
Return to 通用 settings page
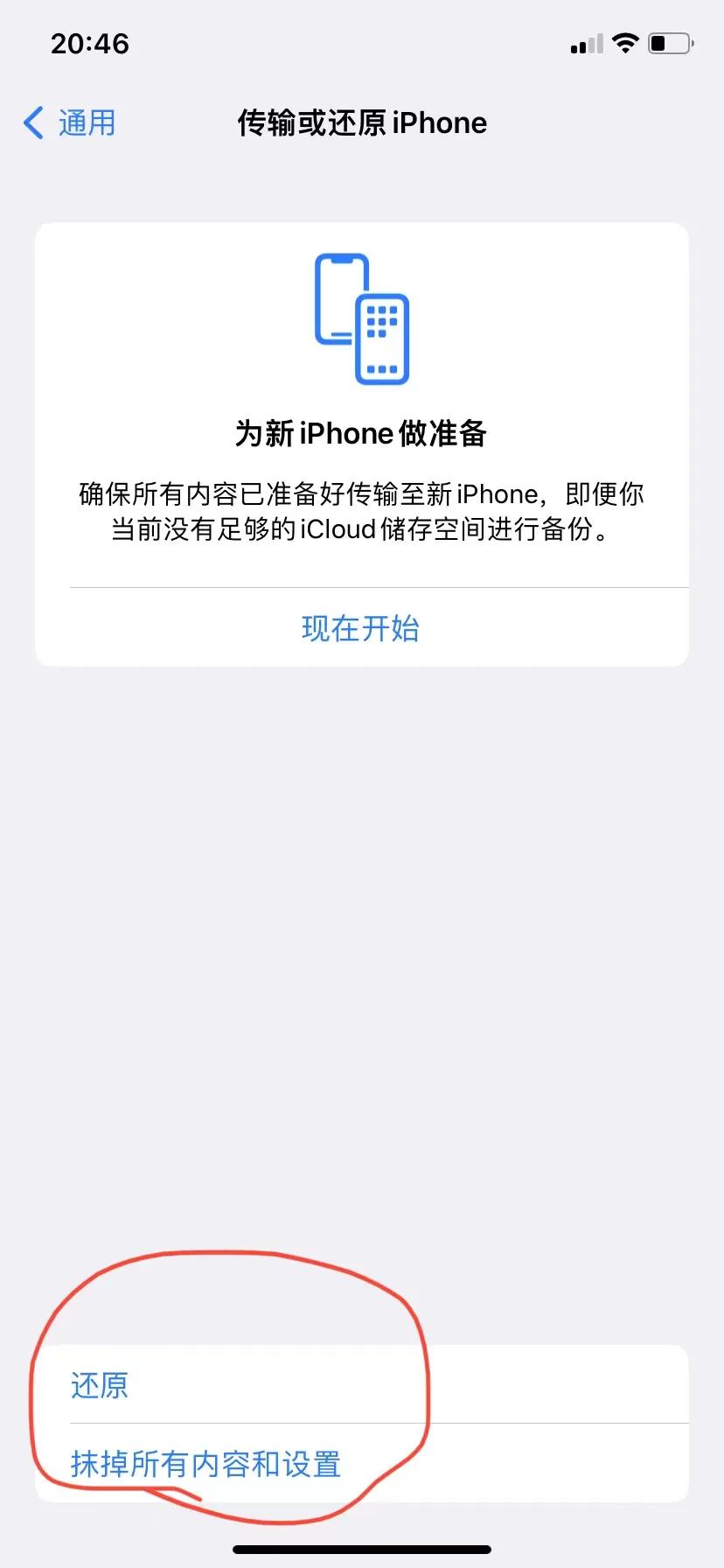click(86, 123)
